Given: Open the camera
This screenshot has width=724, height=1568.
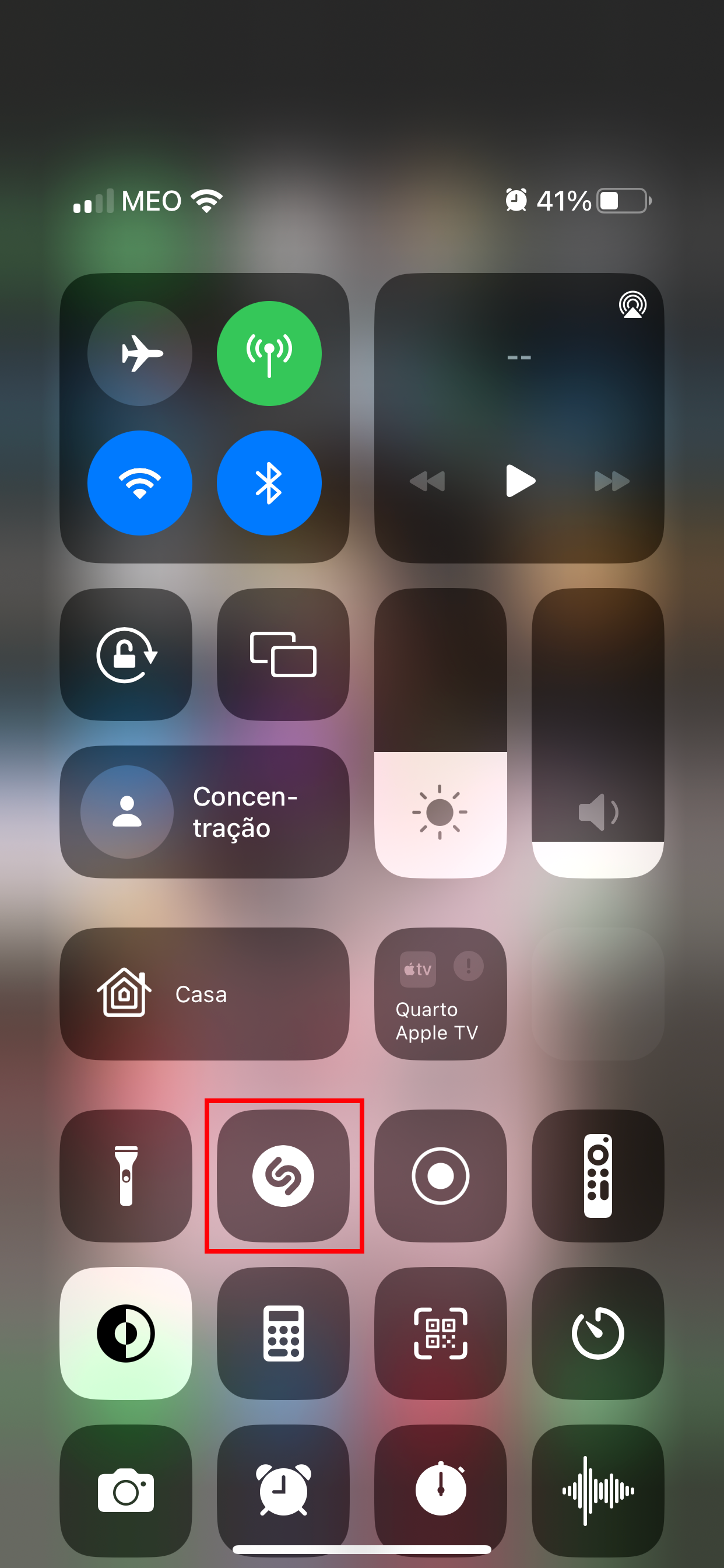Looking at the screenshot, I should [126, 1490].
